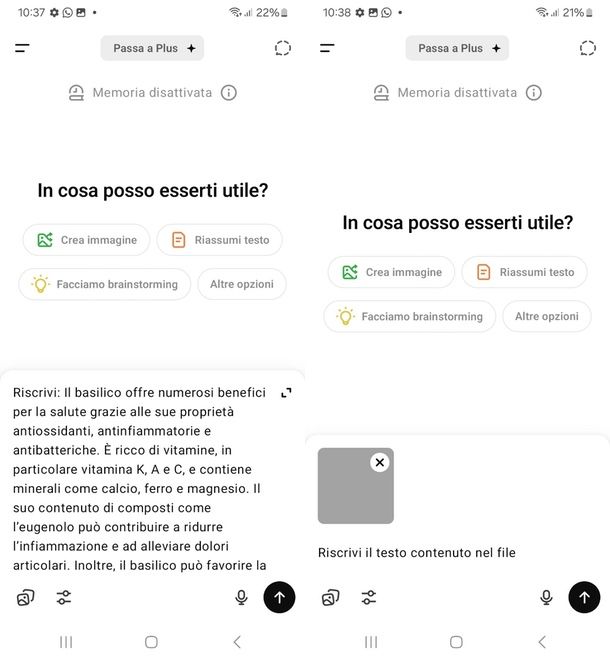Edit the 'Riscrivi il testo contenuto nel file' prompt
This screenshot has width=610, height=661.
417,552
